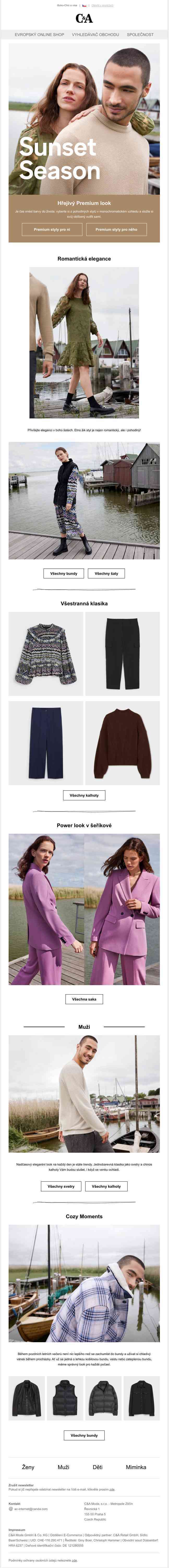Go to the Ženy category
The image size is (169, 1568).
pos(28,1467)
